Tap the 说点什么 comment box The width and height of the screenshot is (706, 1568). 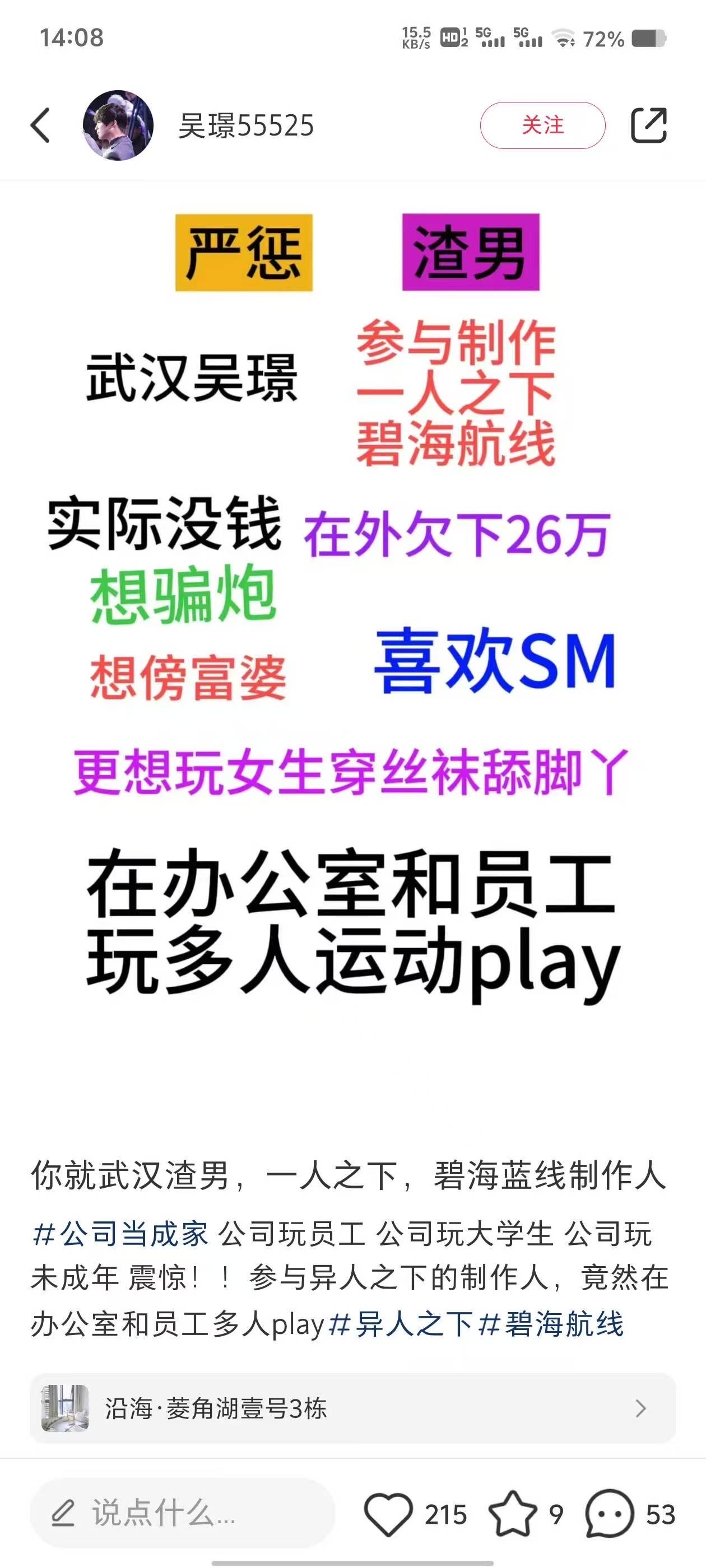click(182, 1513)
